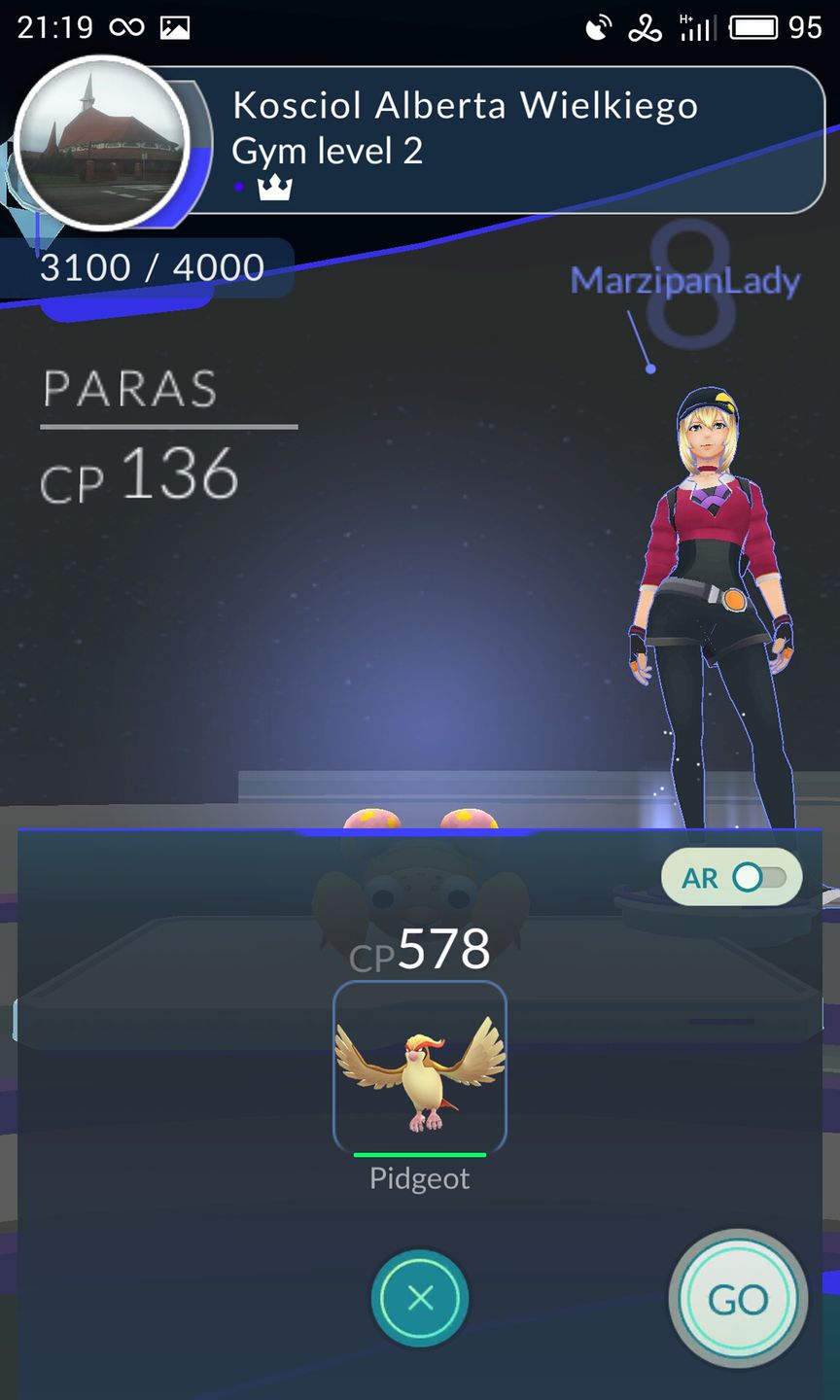
Task: Select the Pidgeot CP 578 slot
Action: tap(420, 1067)
